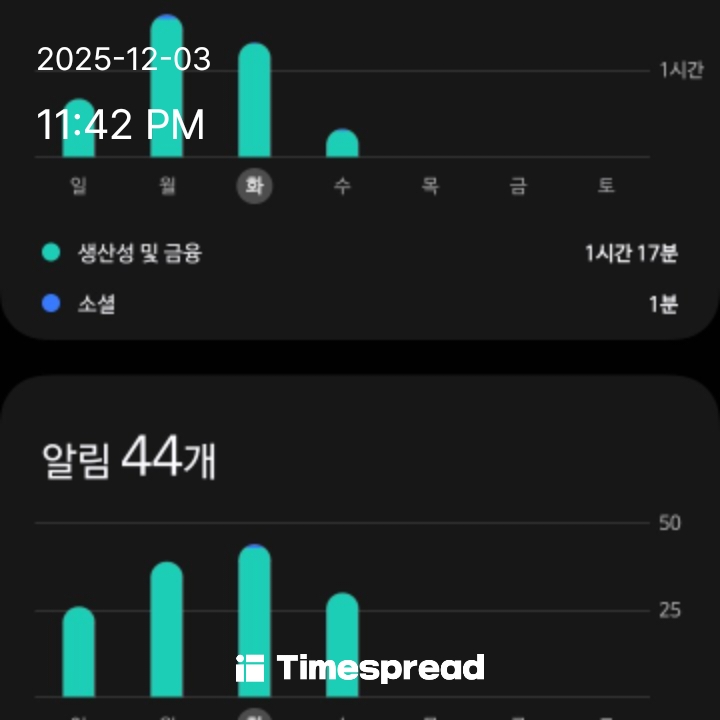720x720 pixels.
Task: Select 일 (Sunday) in the screen time chart
Action: tap(79, 186)
